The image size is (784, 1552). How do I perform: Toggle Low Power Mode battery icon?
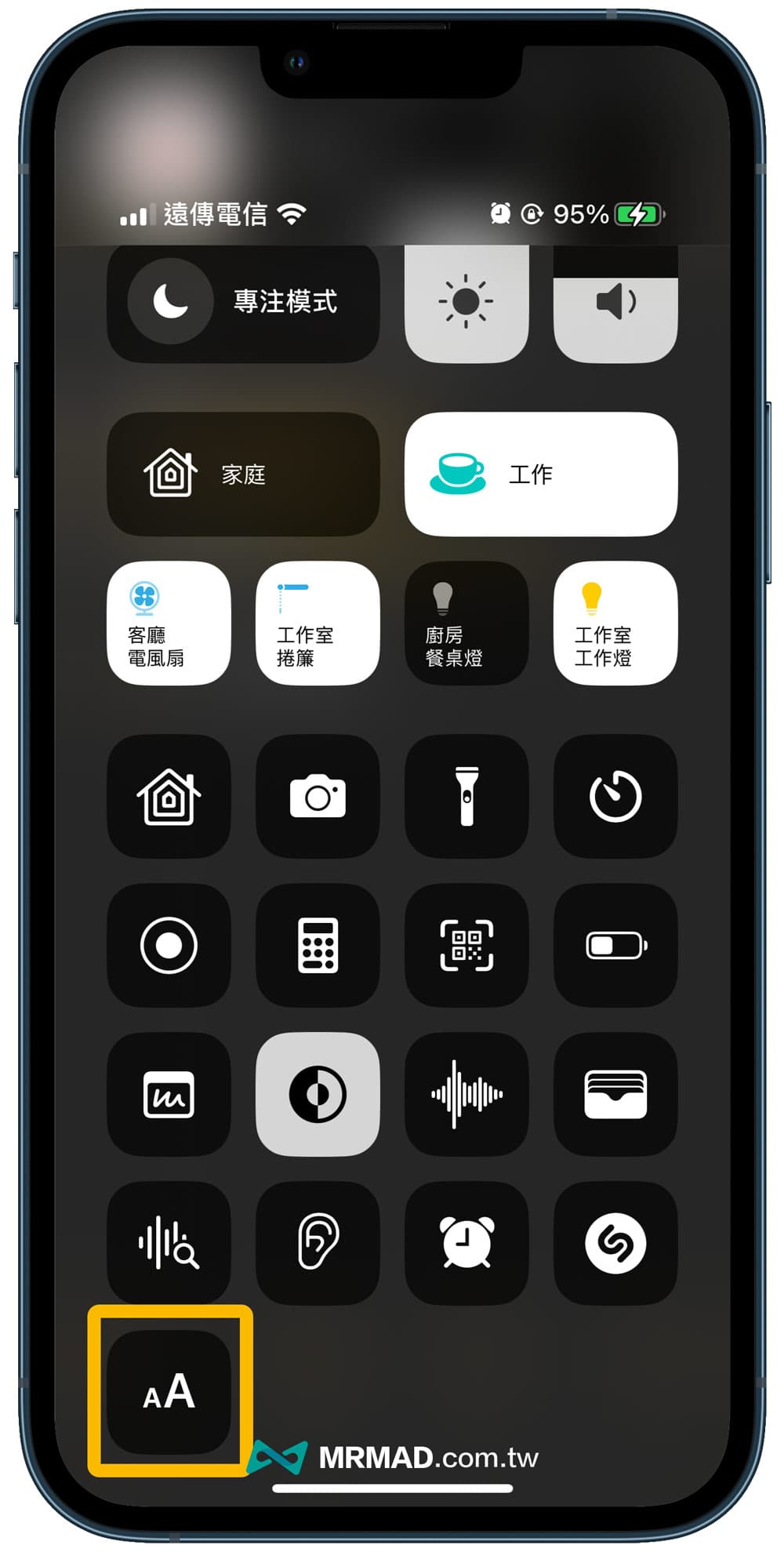pyautogui.click(x=615, y=945)
